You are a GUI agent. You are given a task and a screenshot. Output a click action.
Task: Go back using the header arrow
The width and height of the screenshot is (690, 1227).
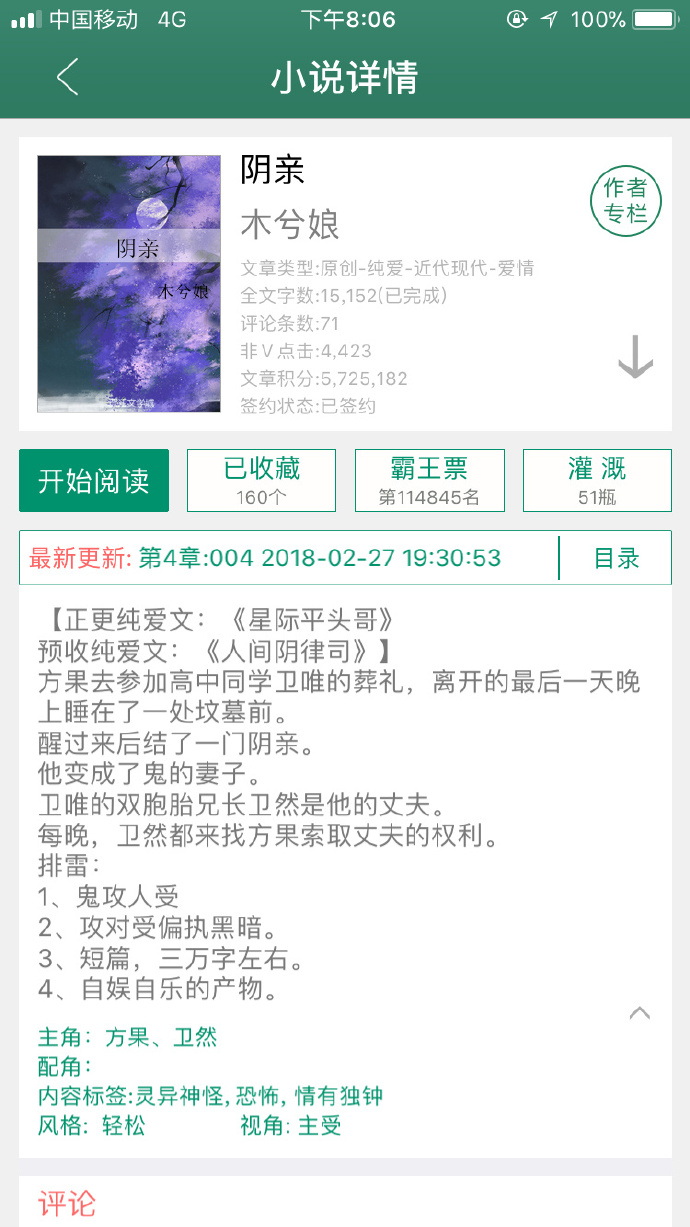(67, 77)
